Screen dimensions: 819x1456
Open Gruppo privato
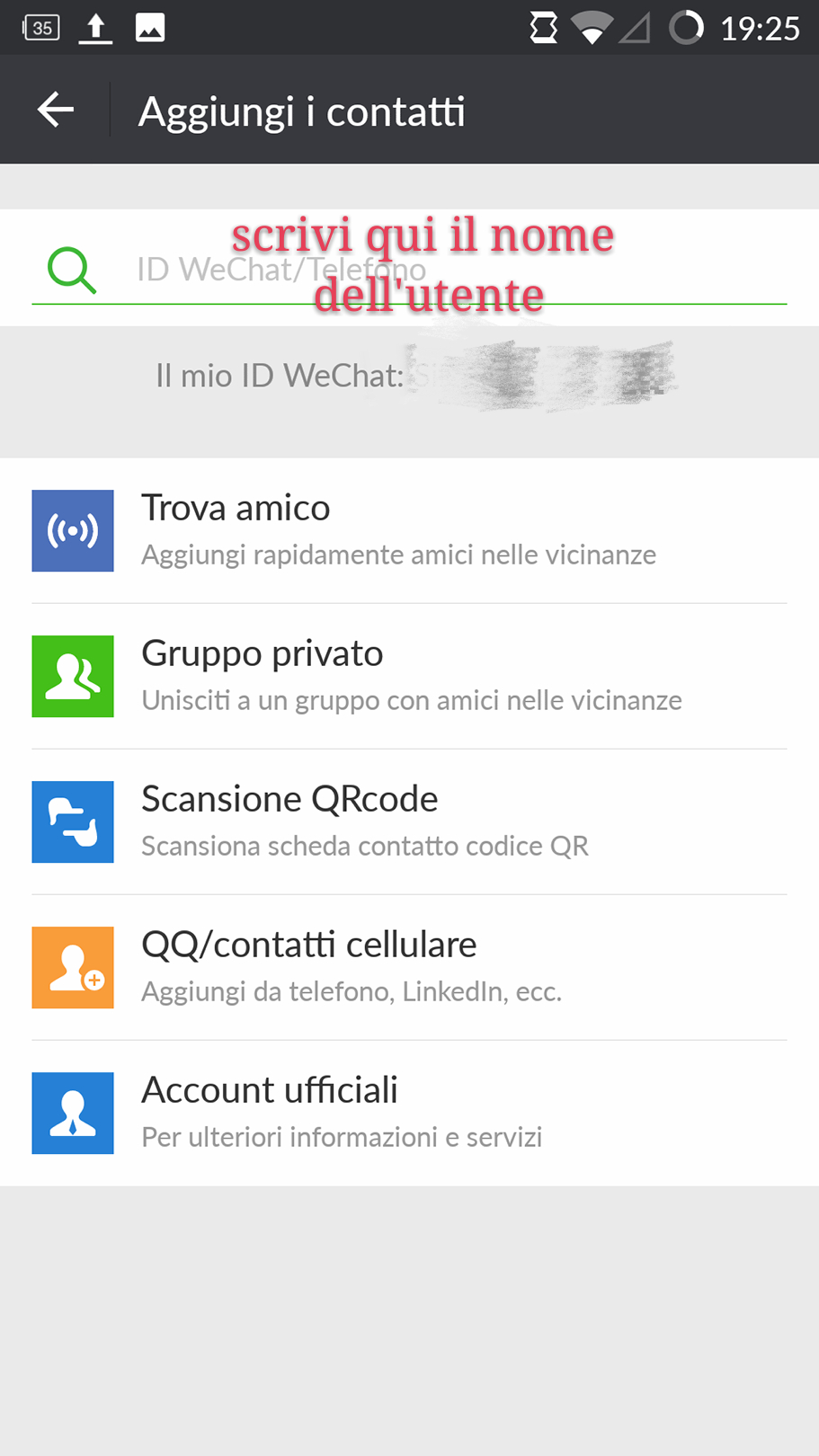pyautogui.click(x=409, y=676)
